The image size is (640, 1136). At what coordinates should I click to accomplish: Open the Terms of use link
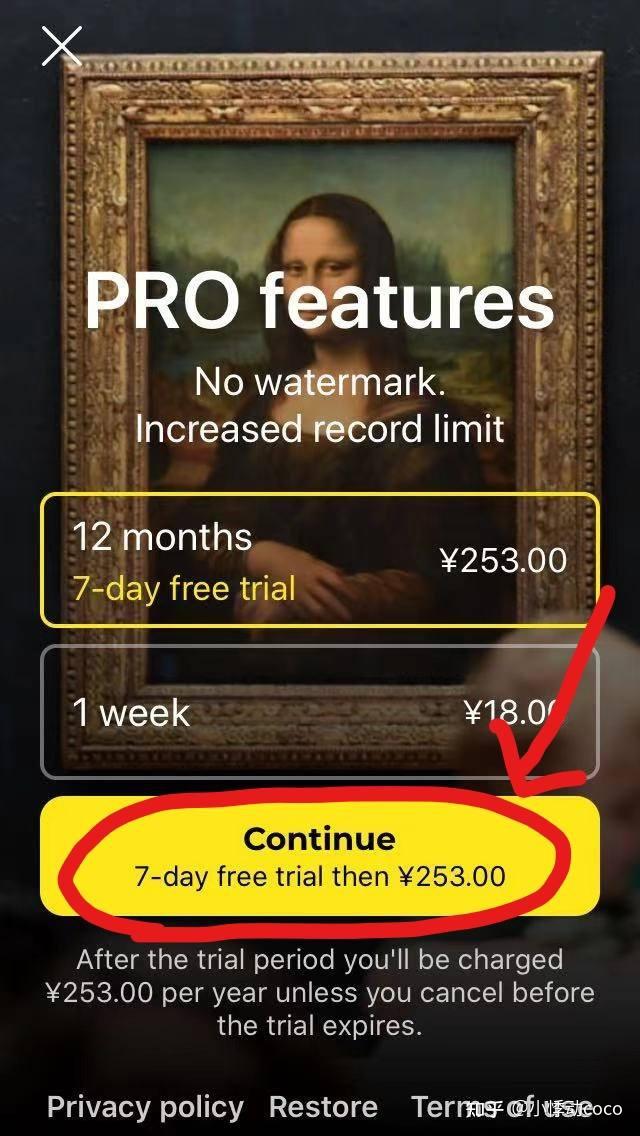coord(502,1107)
